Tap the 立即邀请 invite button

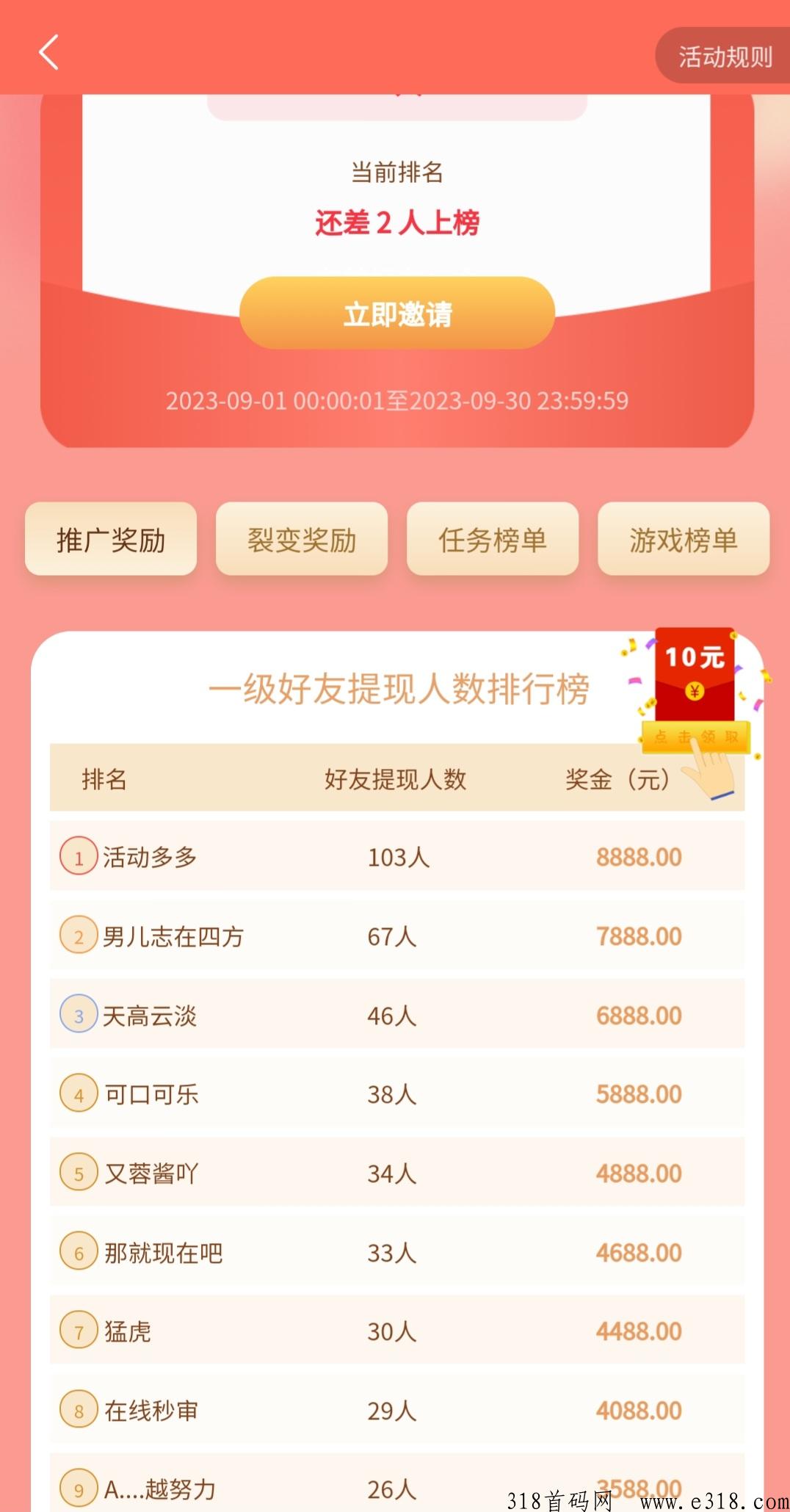coord(396,314)
